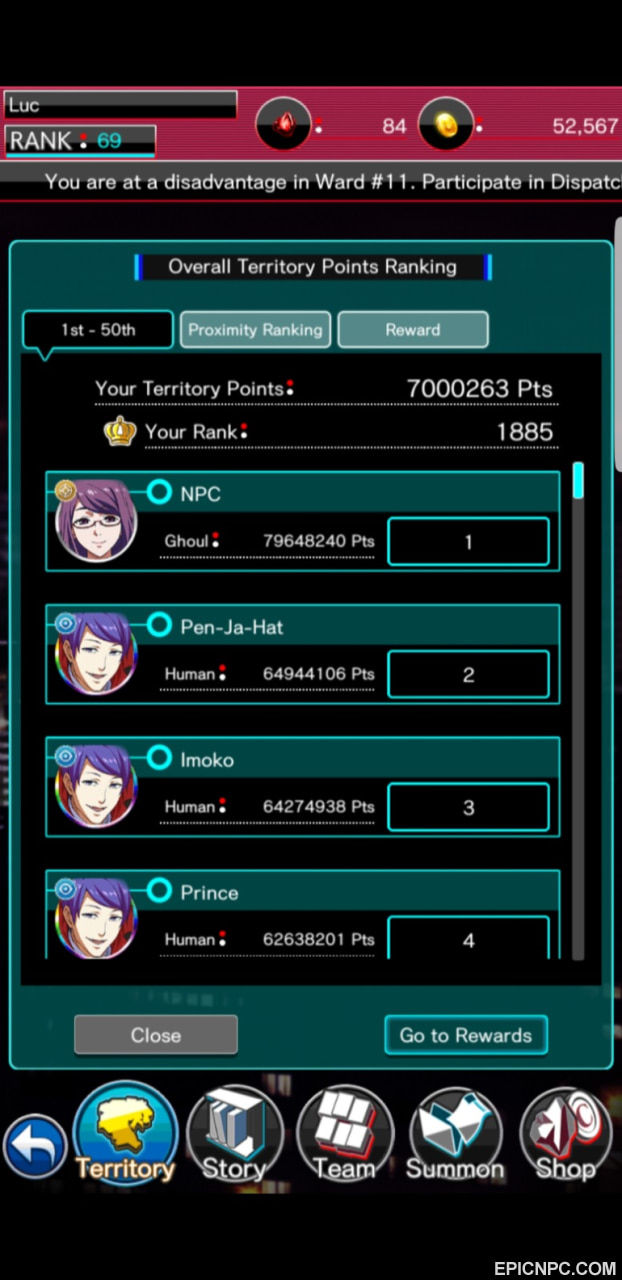622x1280 pixels.
Task: View Prince's ranking entry
Action: pyautogui.click(x=303, y=915)
